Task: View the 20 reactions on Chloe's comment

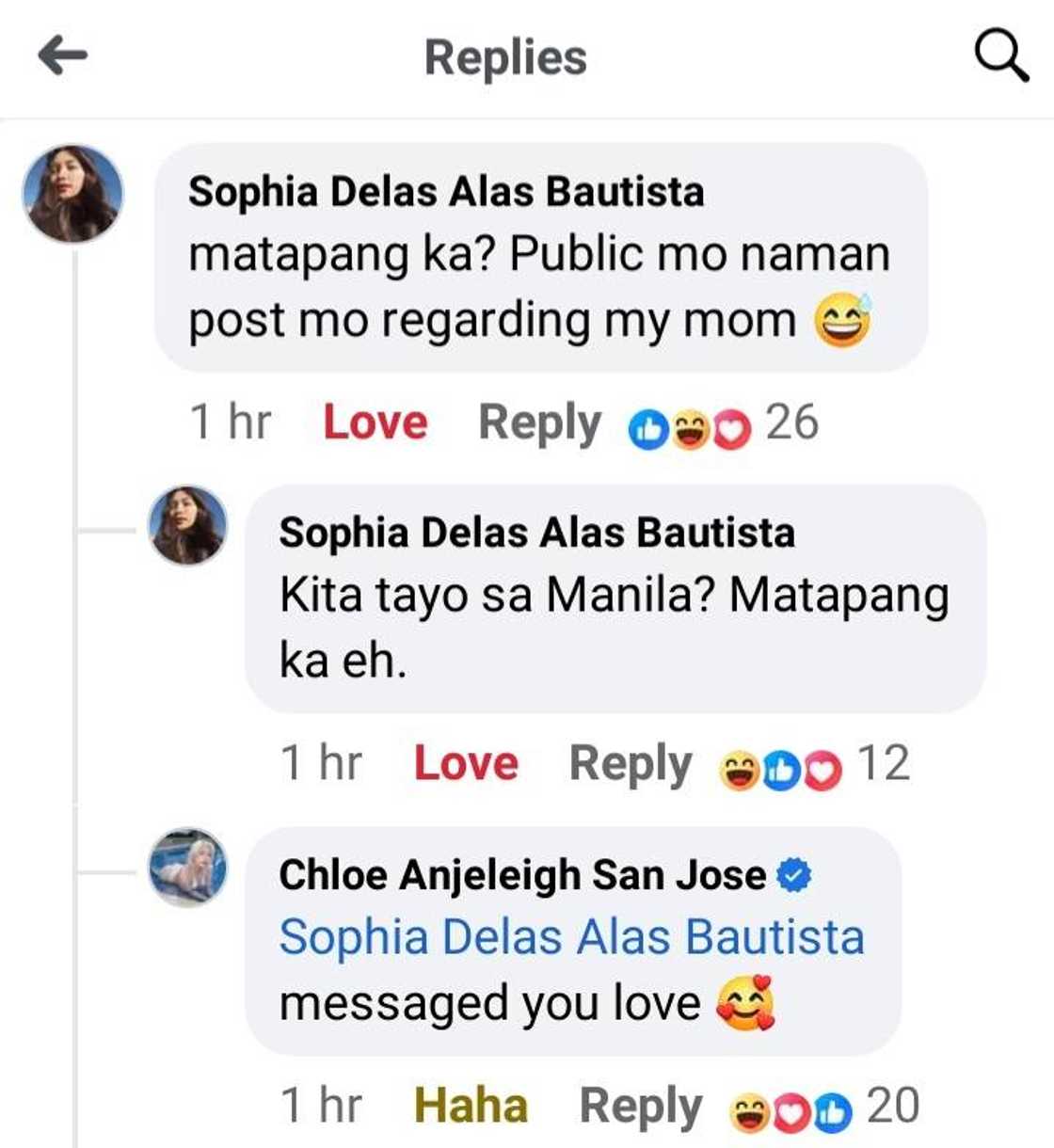Action: click(x=823, y=1108)
